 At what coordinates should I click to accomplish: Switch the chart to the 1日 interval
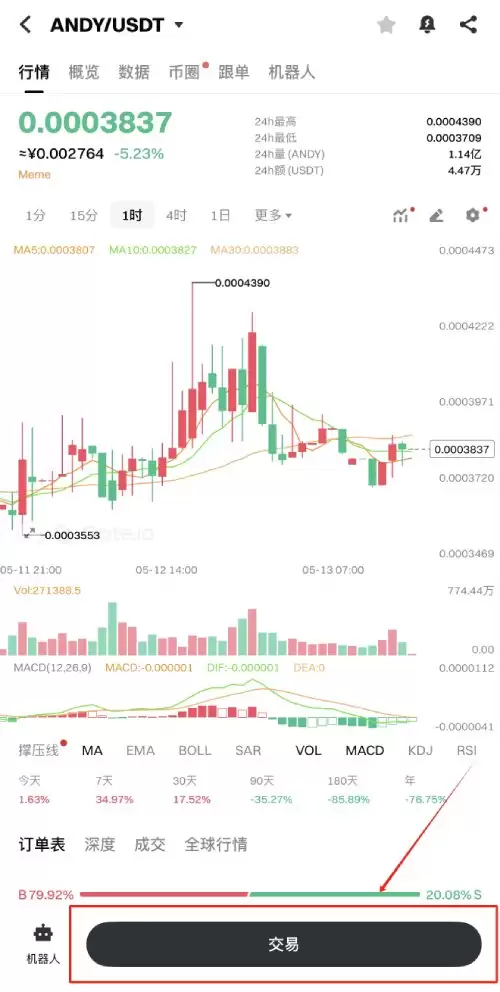[220, 216]
